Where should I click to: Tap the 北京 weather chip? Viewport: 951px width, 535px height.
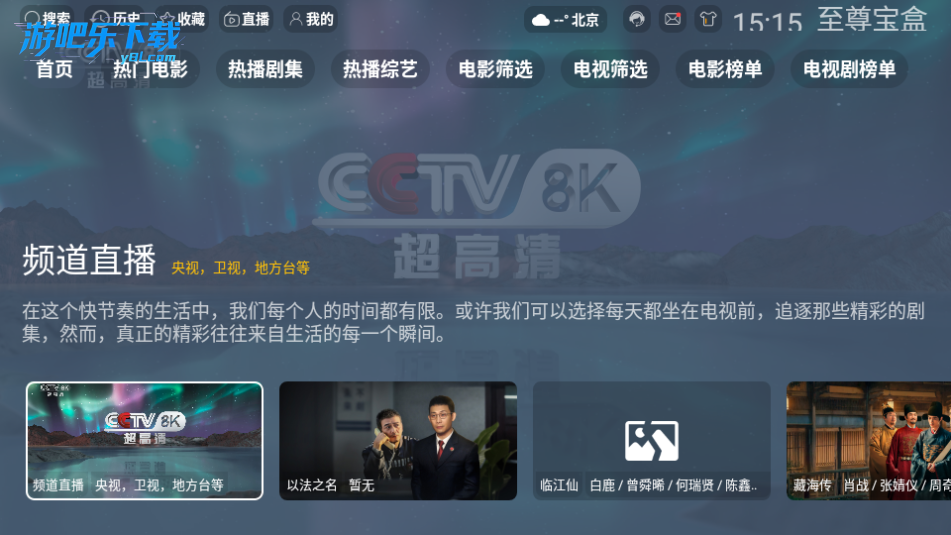click(x=566, y=20)
